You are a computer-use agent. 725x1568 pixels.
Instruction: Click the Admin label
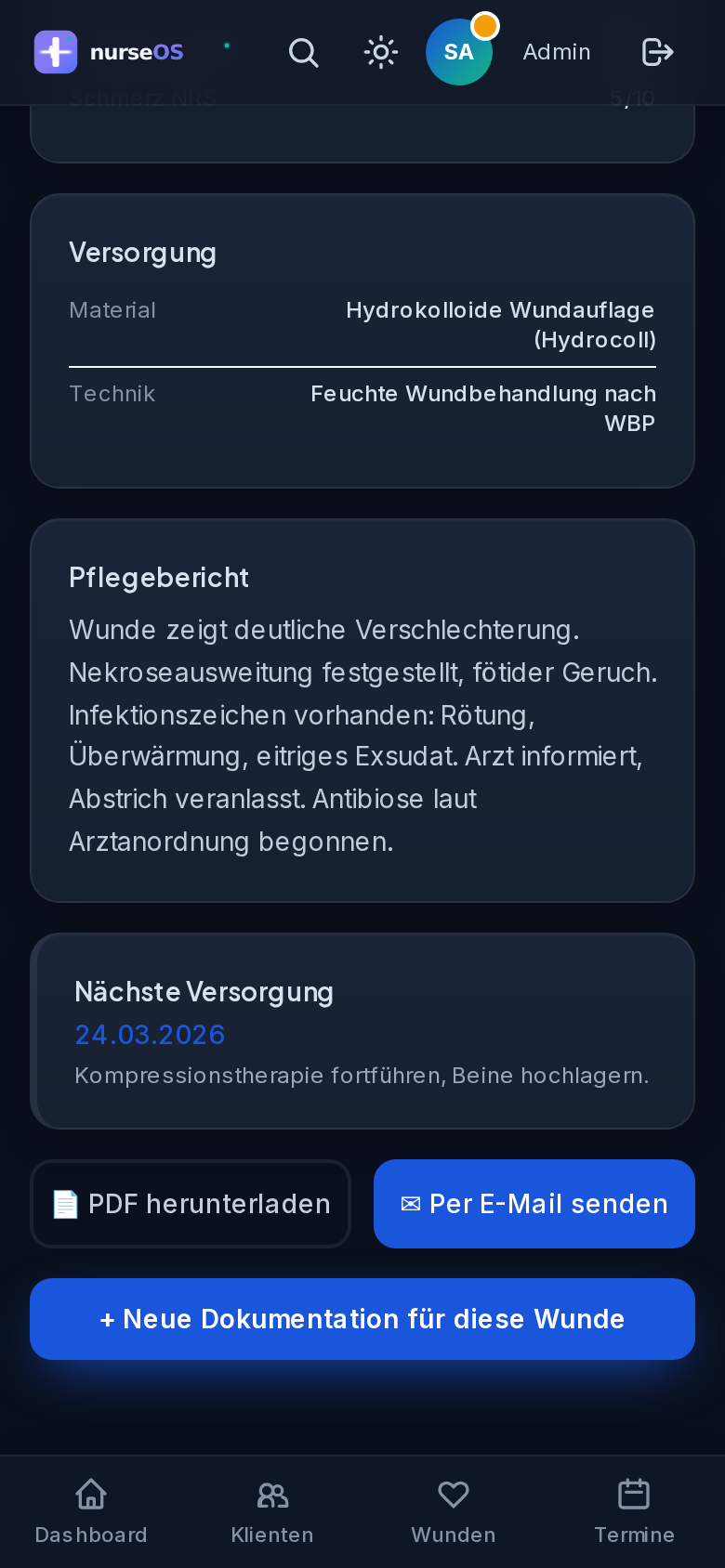click(x=556, y=52)
